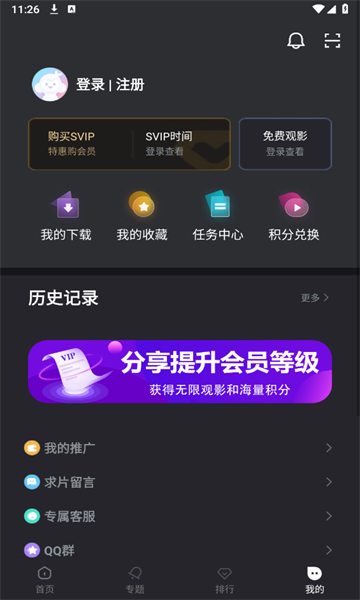Switch to the 专题 tab
360x600 pixels.
(x=135, y=580)
